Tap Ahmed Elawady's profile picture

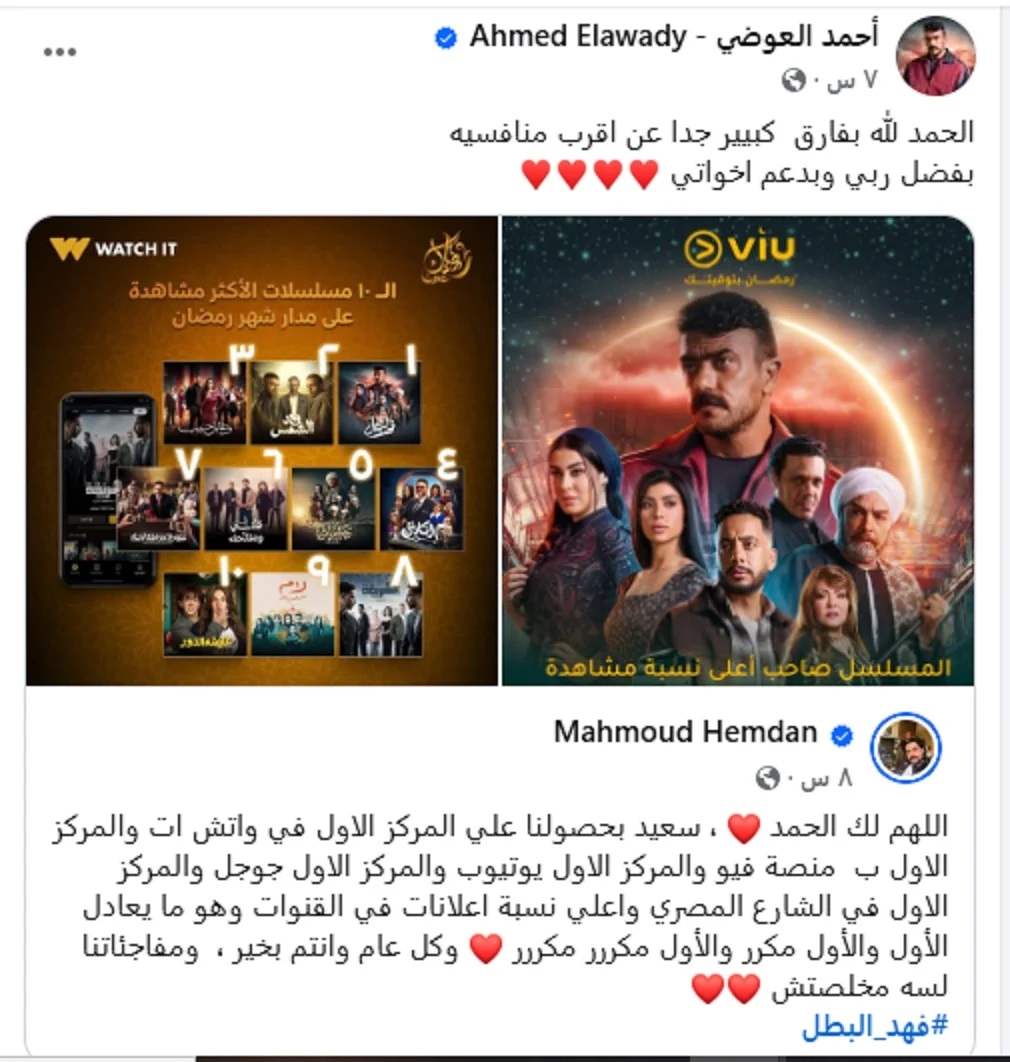pyautogui.click(x=935, y=56)
